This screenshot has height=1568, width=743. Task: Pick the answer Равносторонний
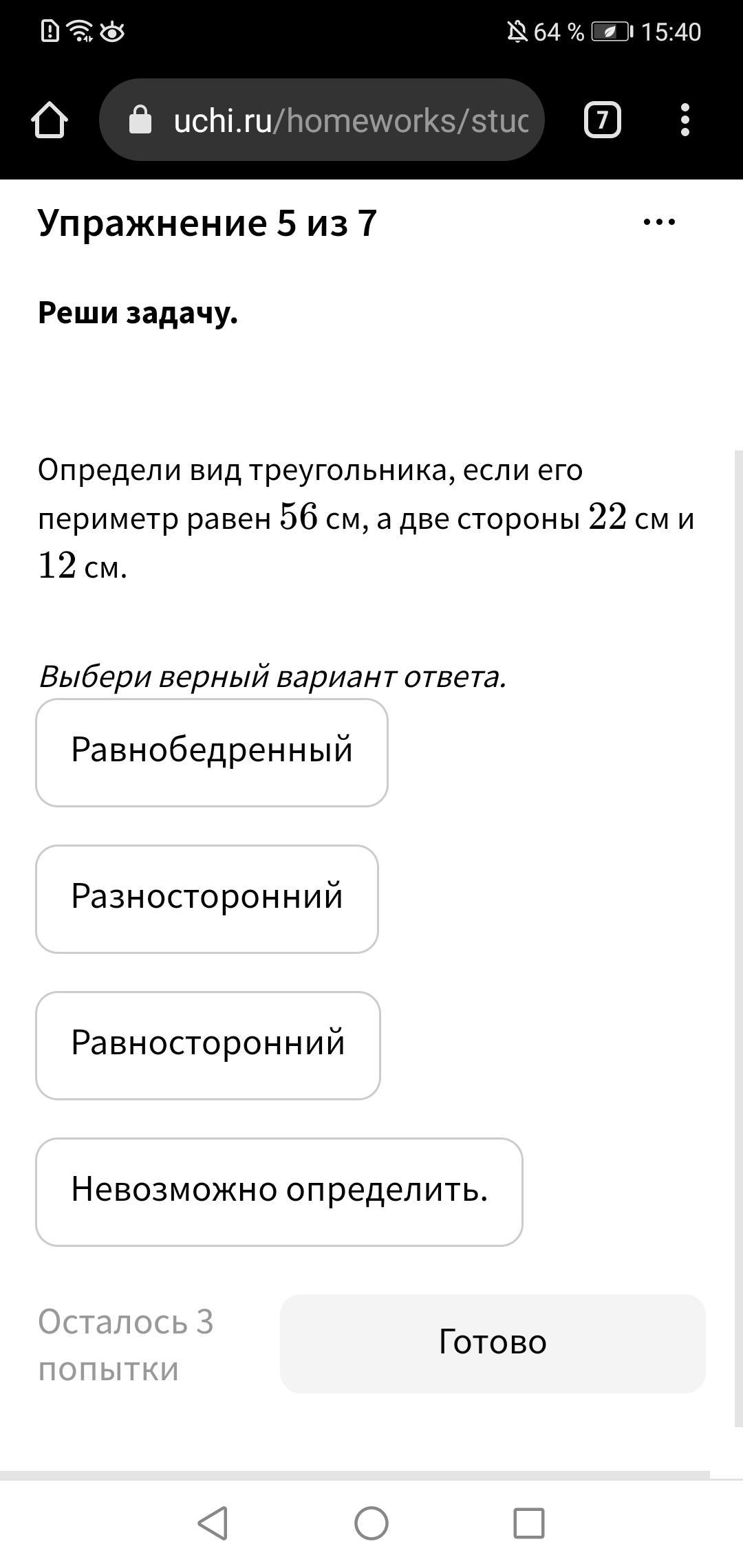208,1045
